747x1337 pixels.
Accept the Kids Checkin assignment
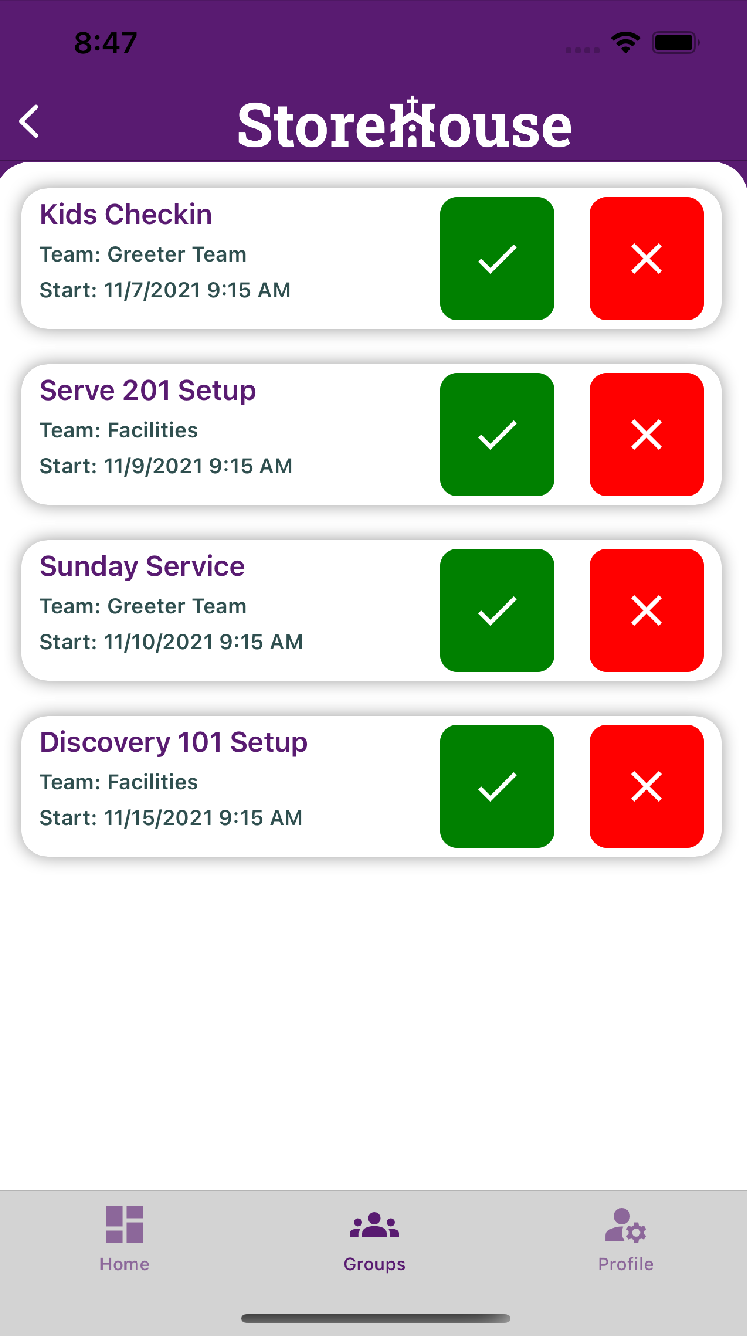pos(497,259)
